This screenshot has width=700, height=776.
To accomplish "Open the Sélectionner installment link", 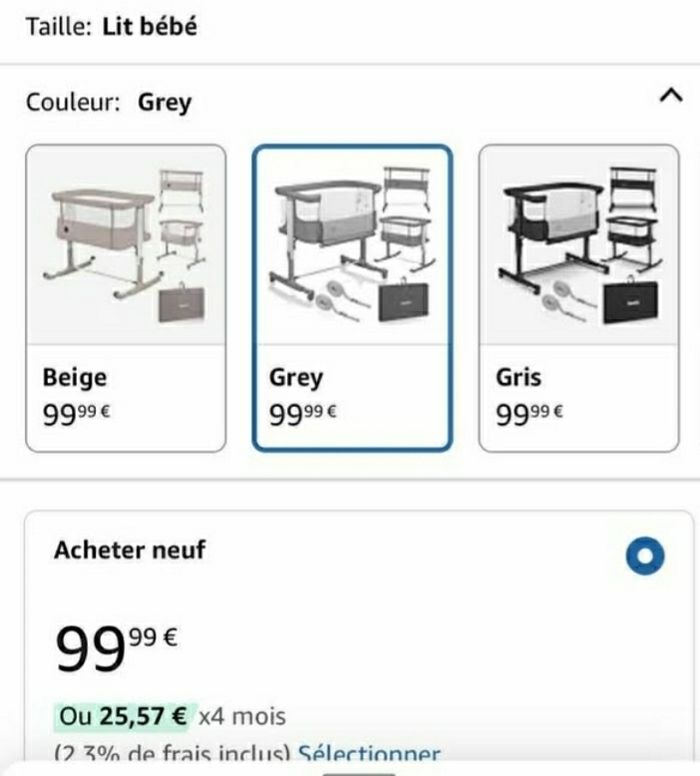I will click(368, 754).
